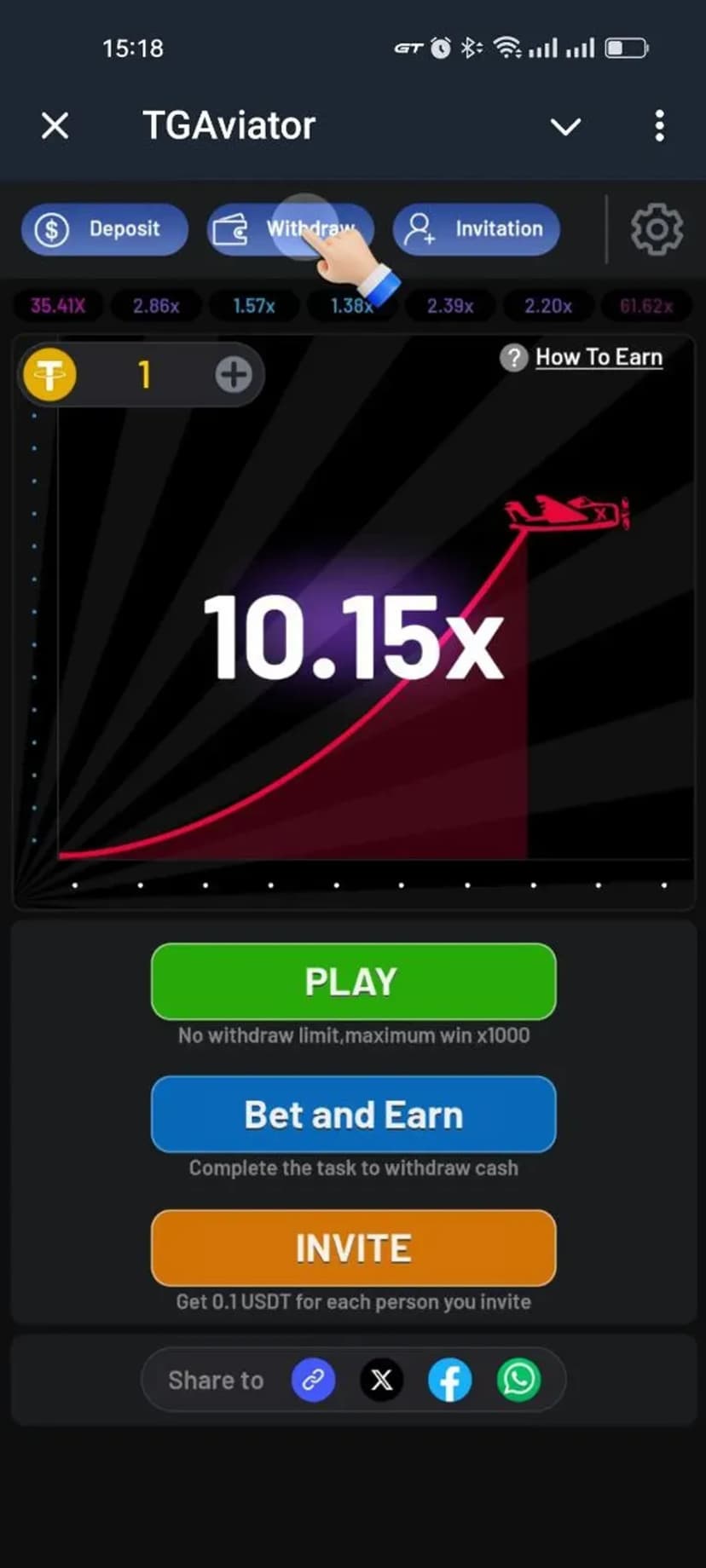Screen dimensions: 706x1568
Task: Increase bet amount with plus icon
Action: (233, 375)
